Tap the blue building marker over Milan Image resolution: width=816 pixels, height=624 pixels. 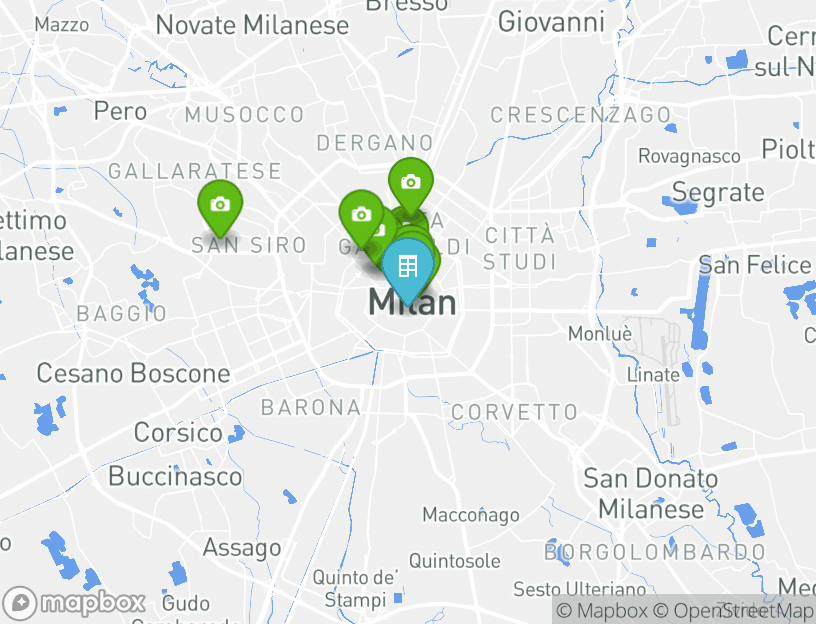click(x=407, y=266)
